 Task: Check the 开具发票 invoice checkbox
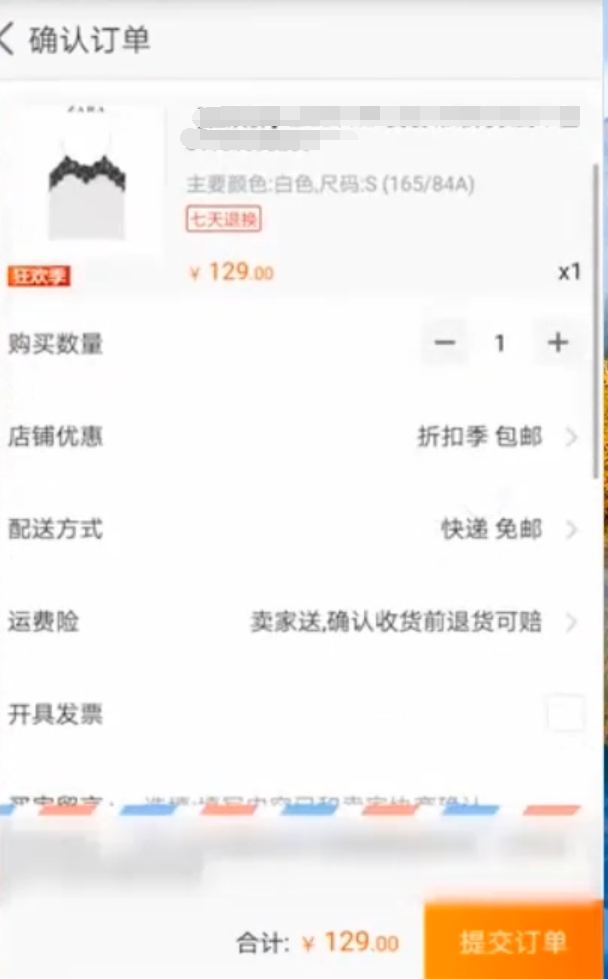click(565, 714)
